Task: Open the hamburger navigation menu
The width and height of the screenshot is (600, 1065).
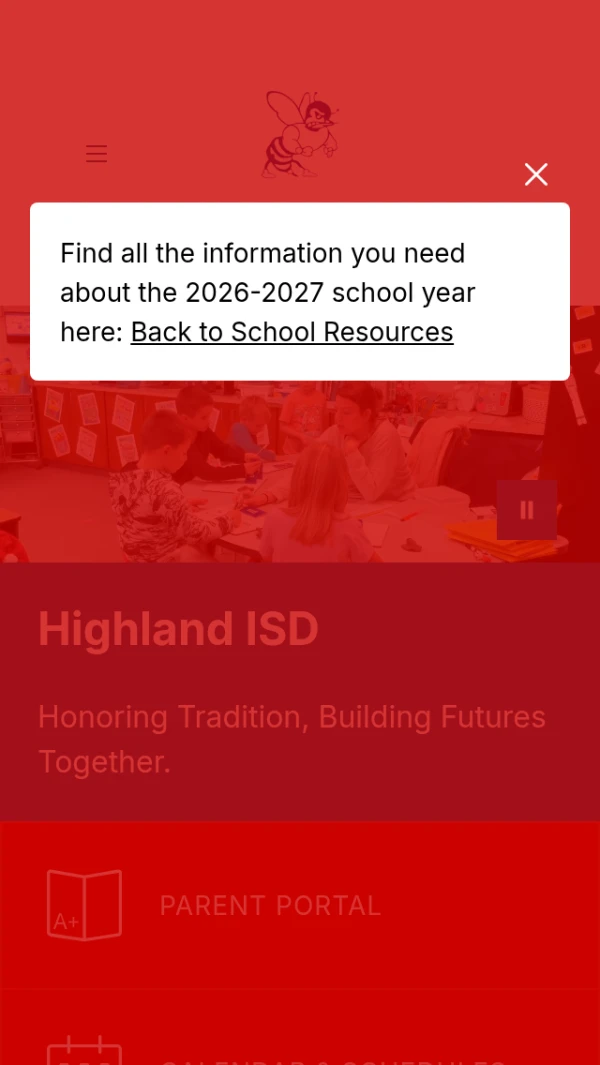Action: [x=96, y=154]
